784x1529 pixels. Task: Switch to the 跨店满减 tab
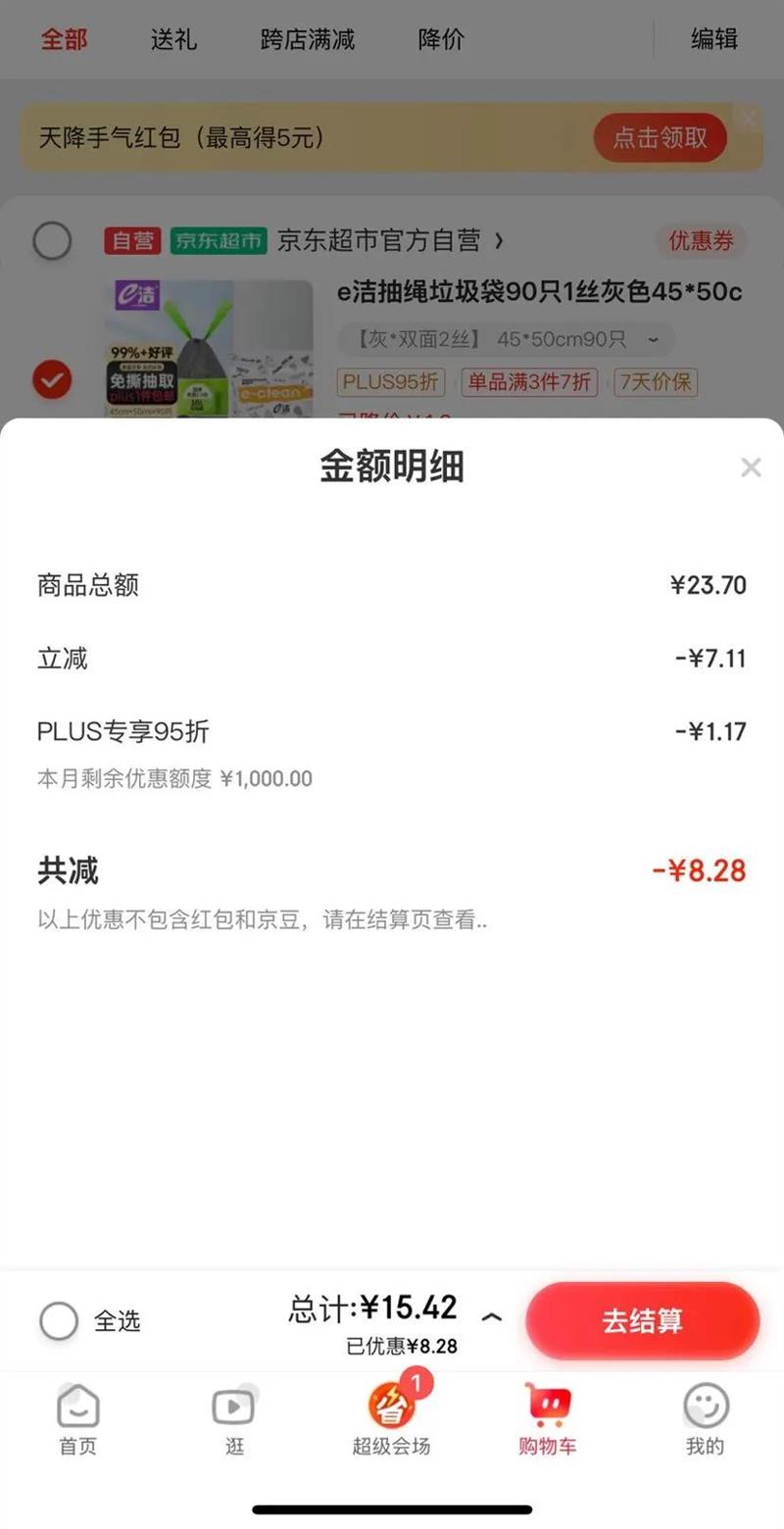(308, 39)
